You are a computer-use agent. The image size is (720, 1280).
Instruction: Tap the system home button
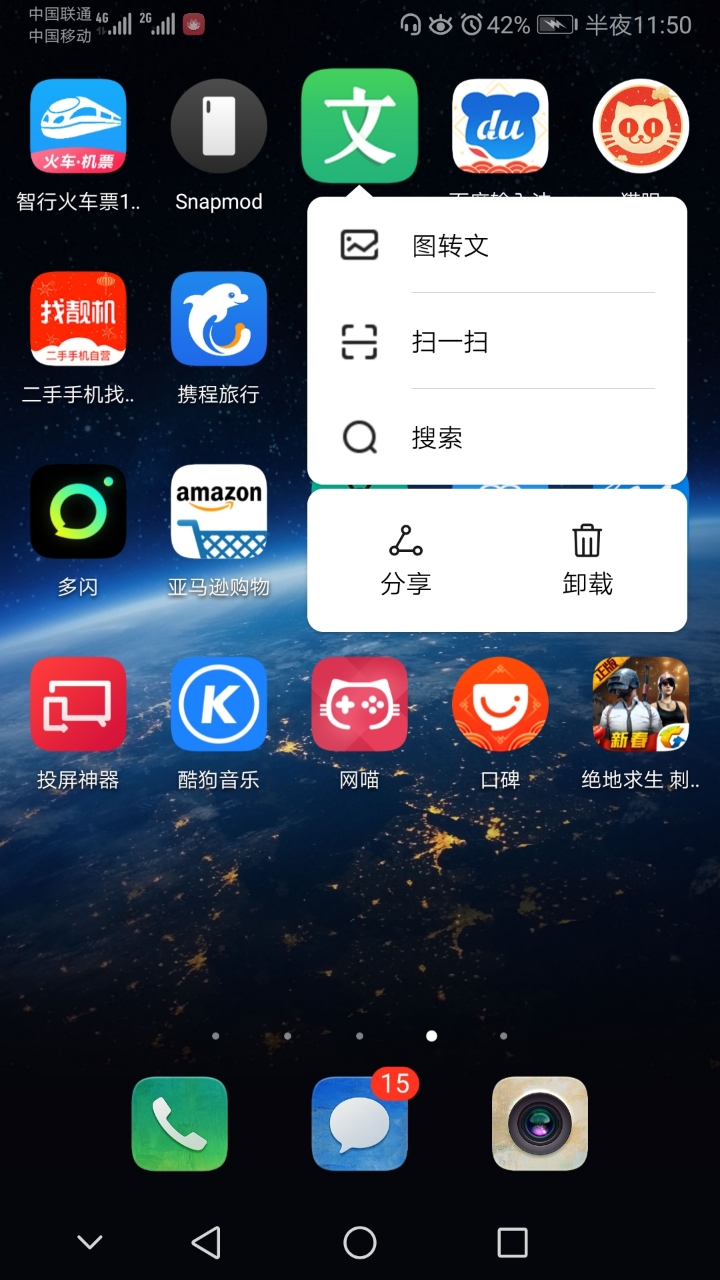pyautogui.click(x=360, y=1243)
